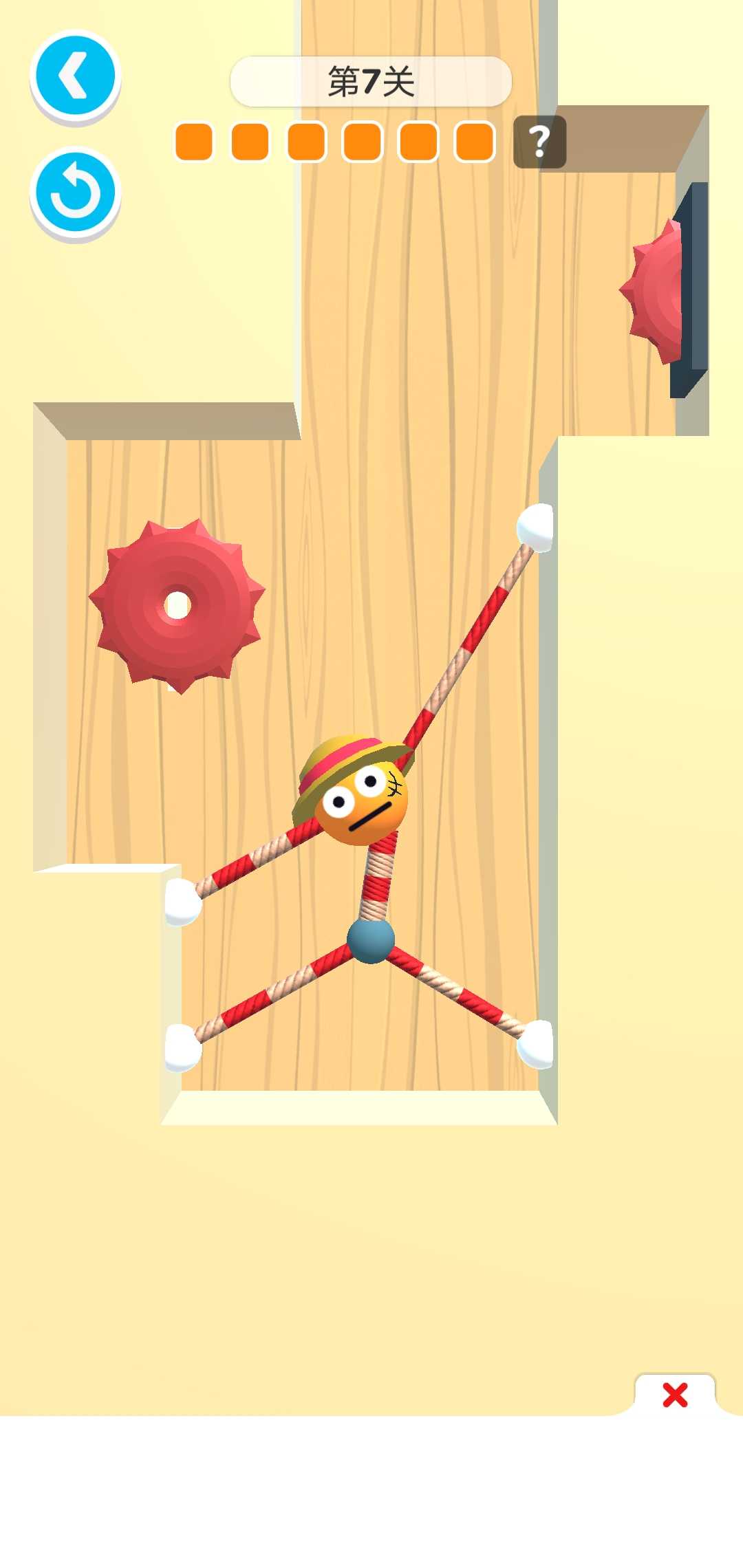This screenshot has width=743, height=1568.
Task: Tap the blue back arrow button
Action: coord(76,76)
